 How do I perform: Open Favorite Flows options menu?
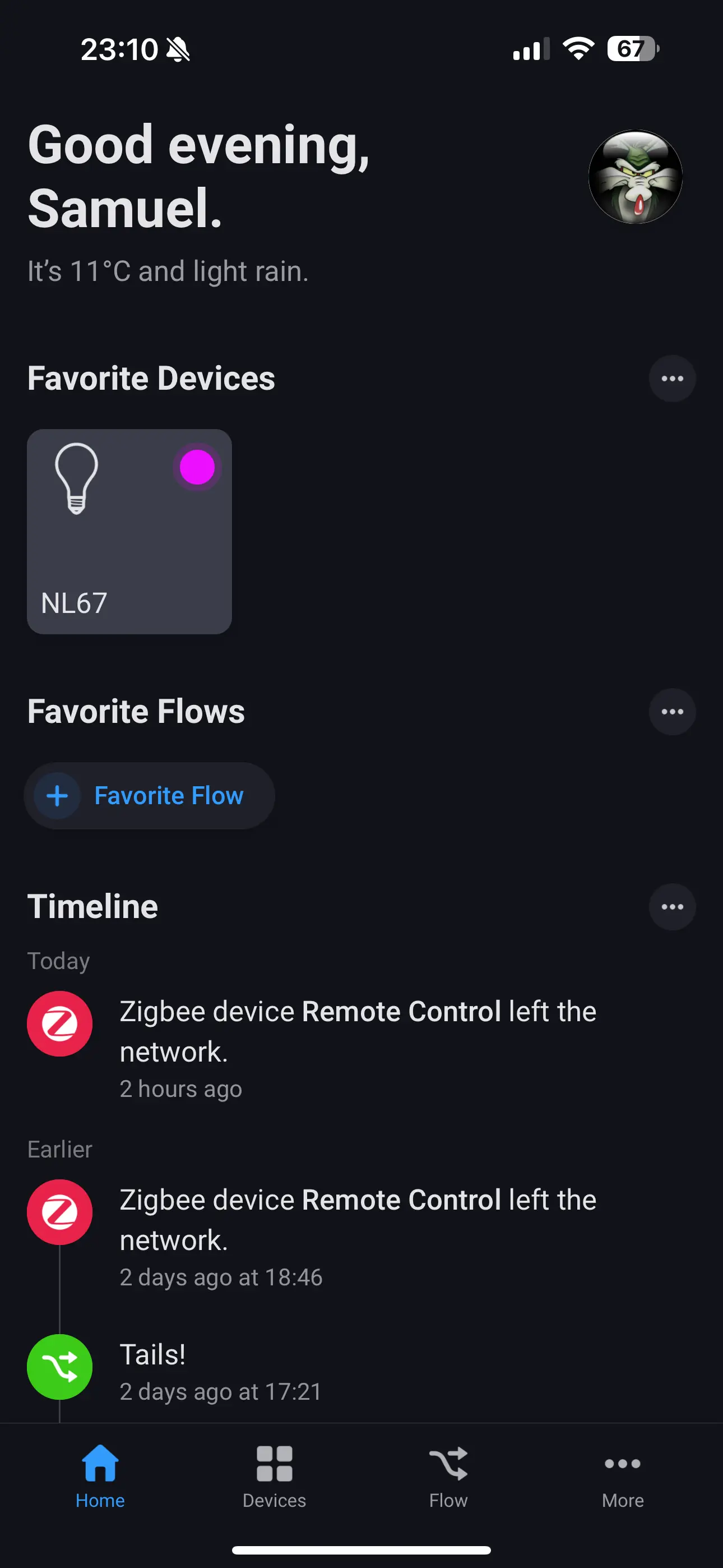pyautogui.click(x=672, y=711)
